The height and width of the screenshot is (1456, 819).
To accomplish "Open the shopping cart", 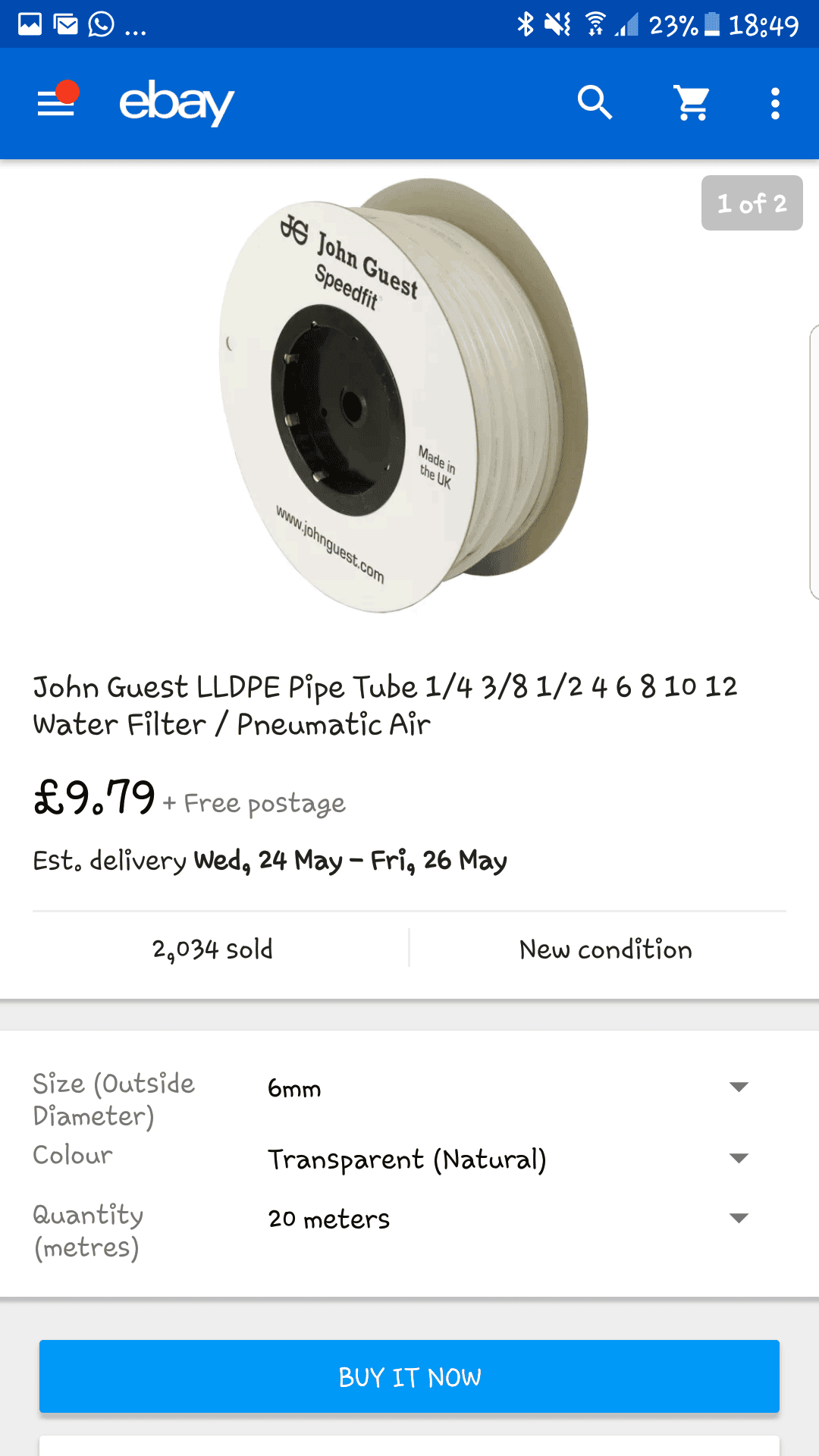I will pyautogui.click(x=692, y=103).
